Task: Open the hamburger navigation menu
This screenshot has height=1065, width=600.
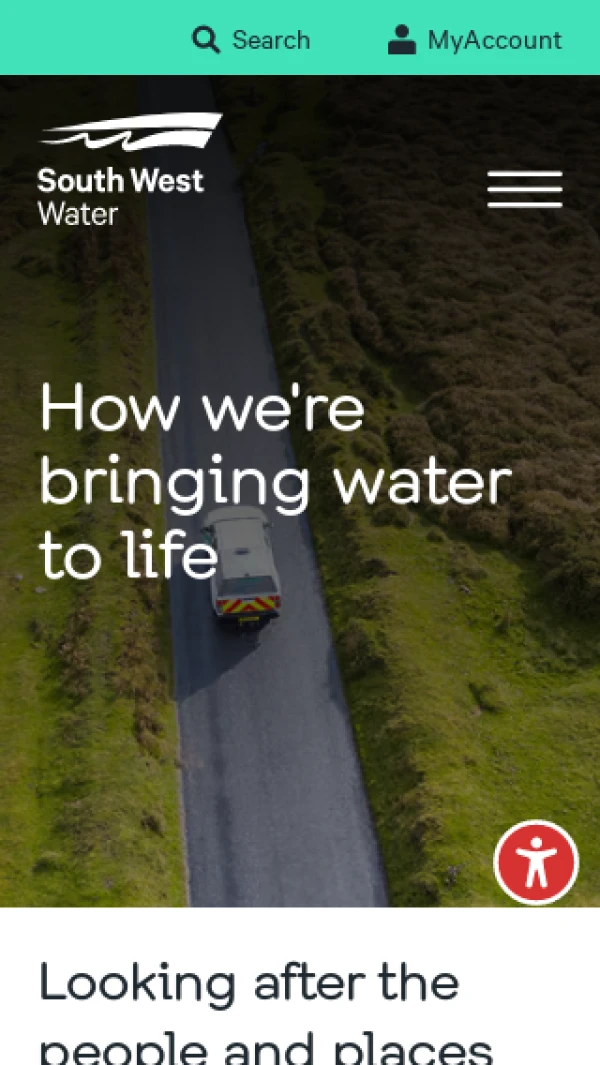Action: [x=525, y=189]
